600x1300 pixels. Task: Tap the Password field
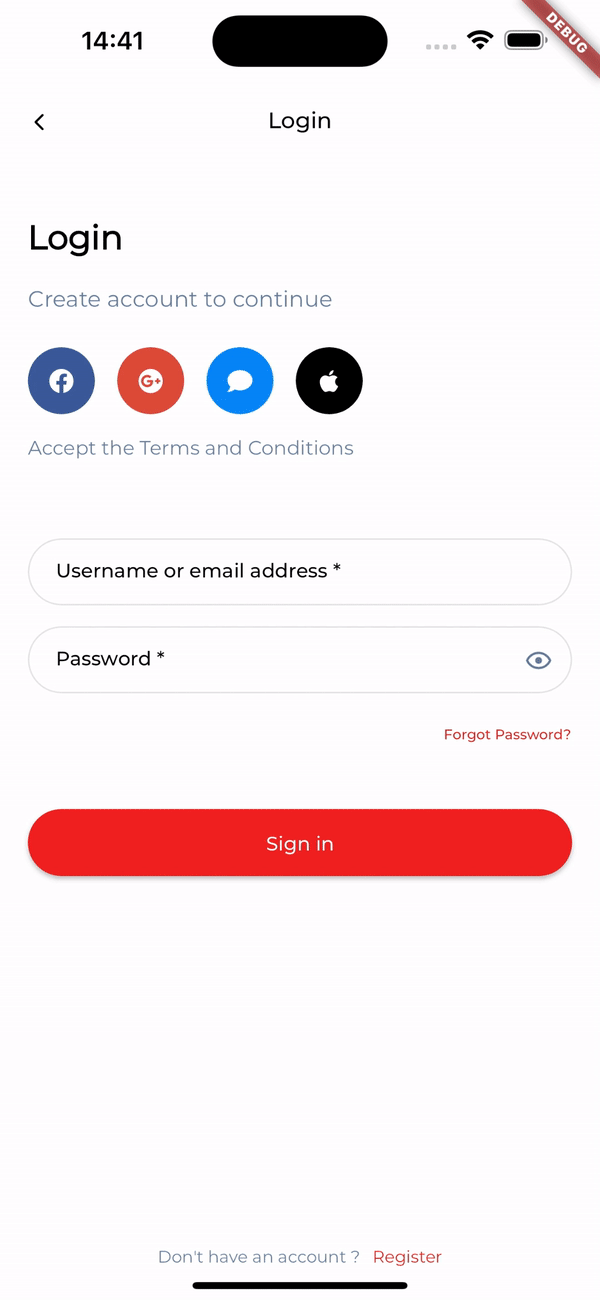pyautogui.click(x=270, y=660)
